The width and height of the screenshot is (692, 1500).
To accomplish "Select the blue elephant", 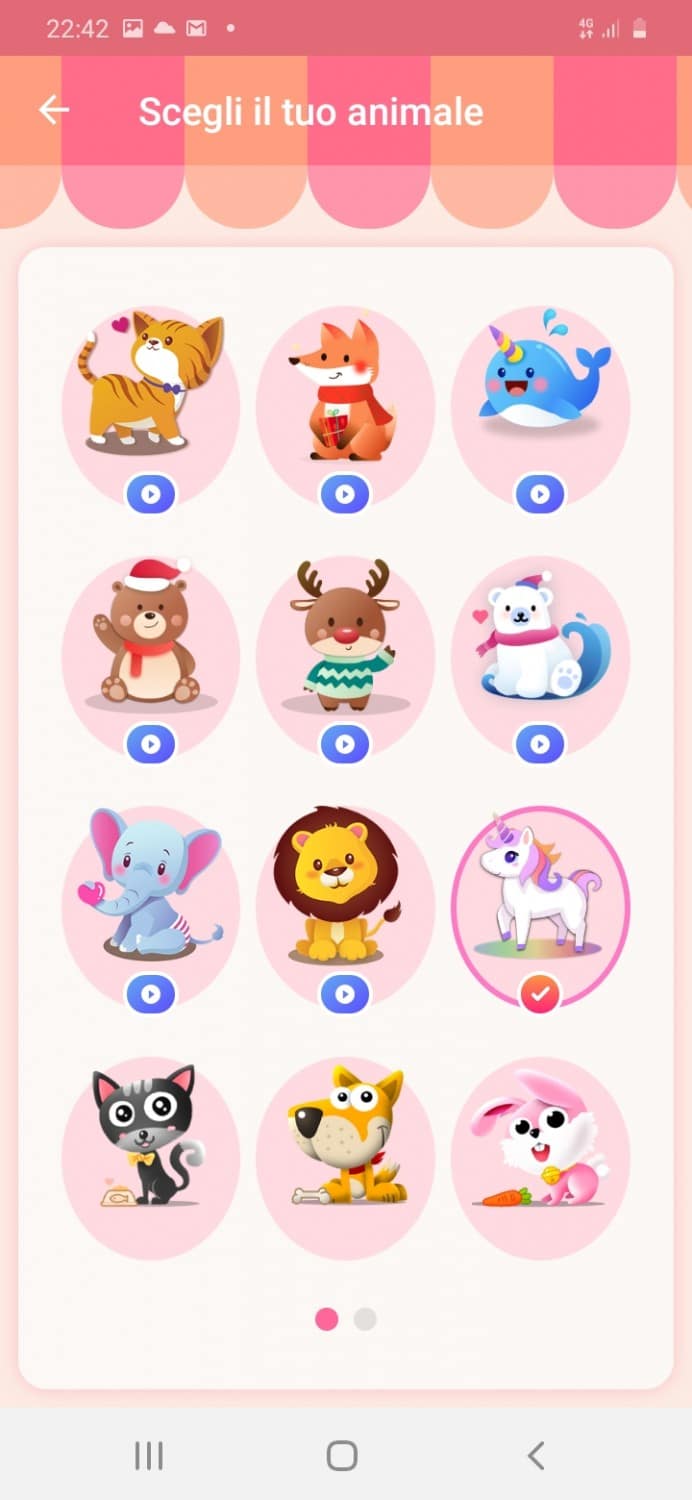I will point(151,906).
